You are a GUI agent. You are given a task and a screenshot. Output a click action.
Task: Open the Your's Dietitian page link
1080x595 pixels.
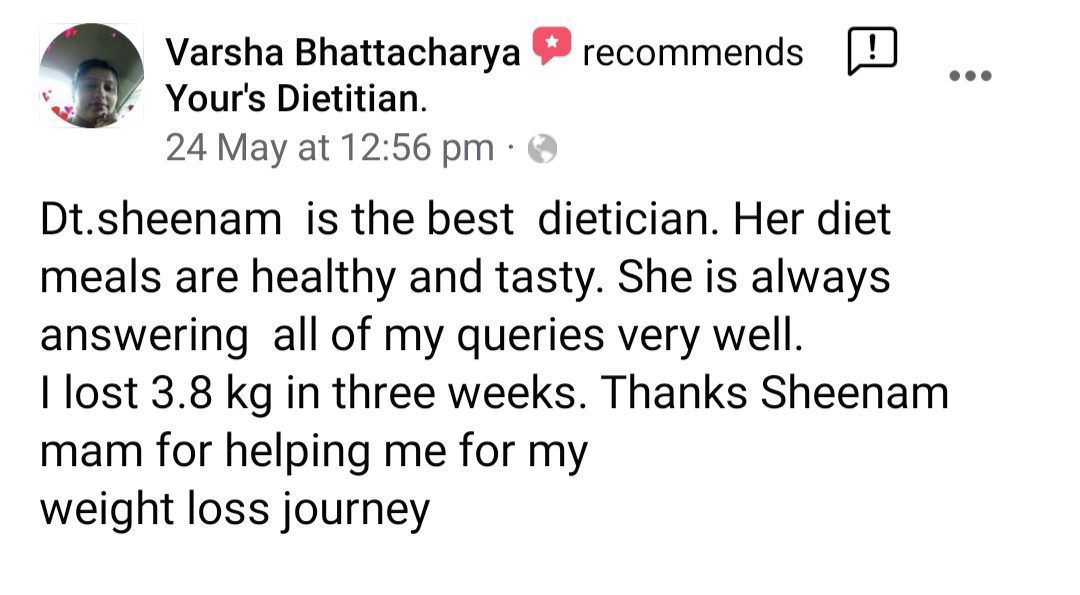point(295,99)
